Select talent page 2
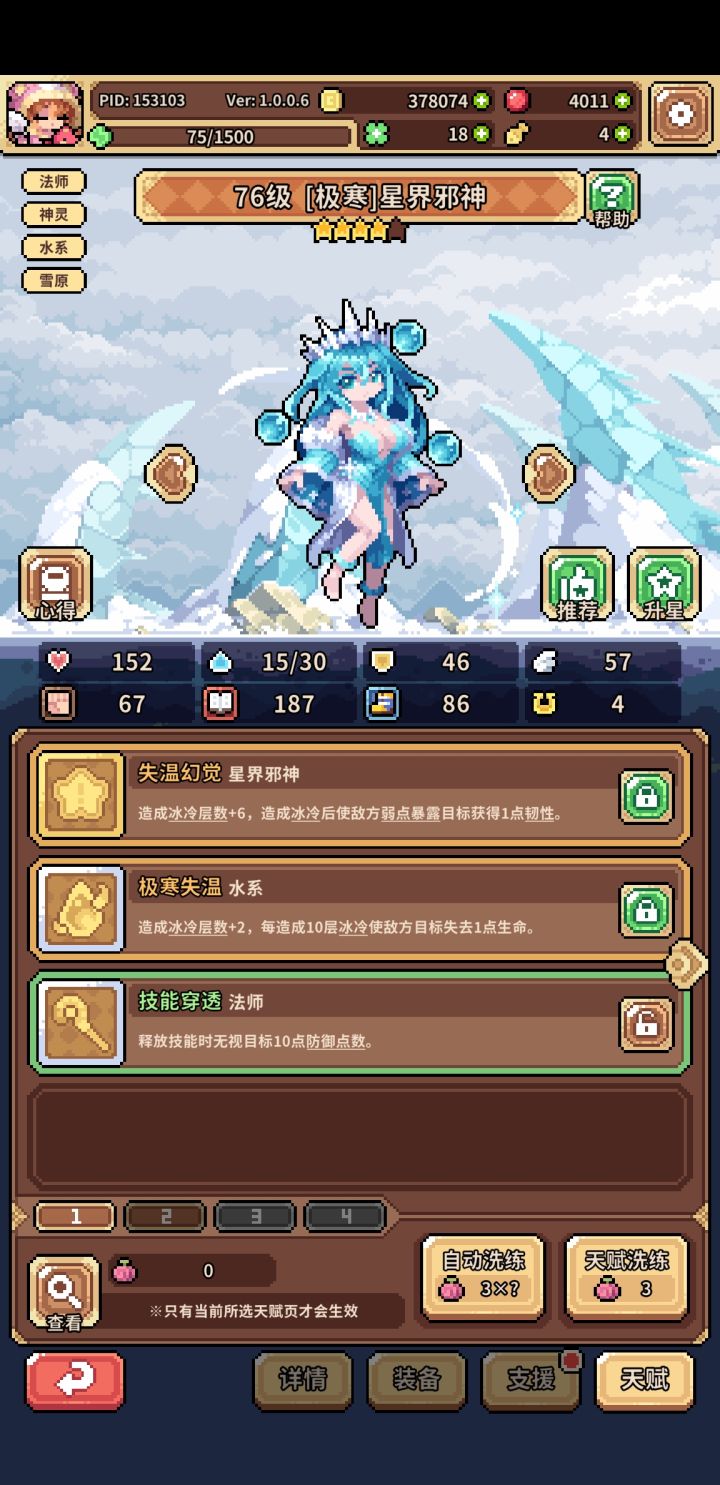 (x=164, y=1216)
